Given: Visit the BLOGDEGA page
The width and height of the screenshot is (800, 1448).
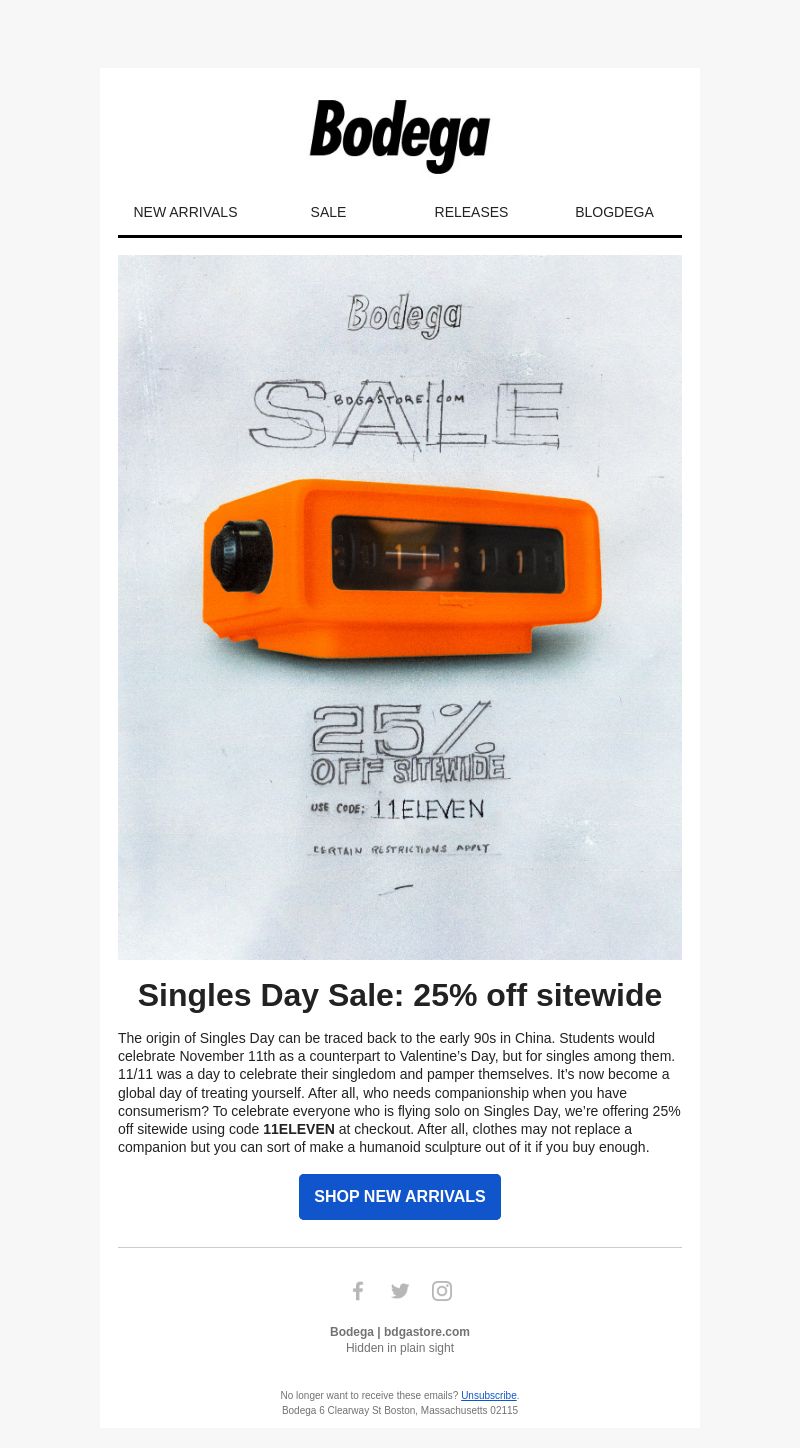Looking at the screenshot, I should (614, 212).
